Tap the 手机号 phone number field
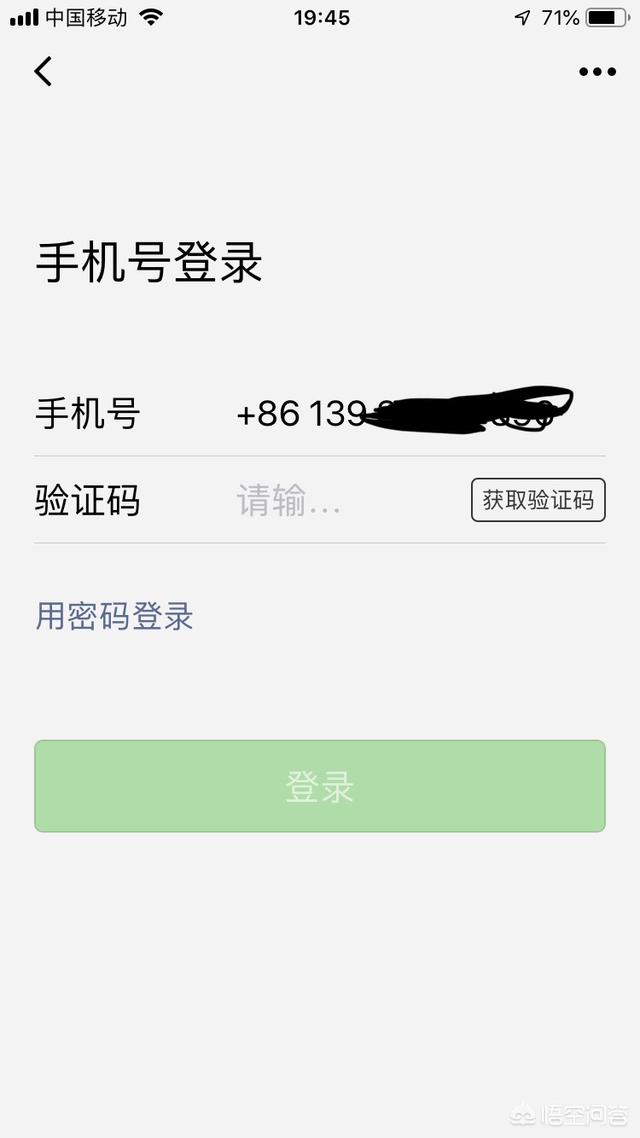Screen dimensions: 640x1138 (400, 413)
